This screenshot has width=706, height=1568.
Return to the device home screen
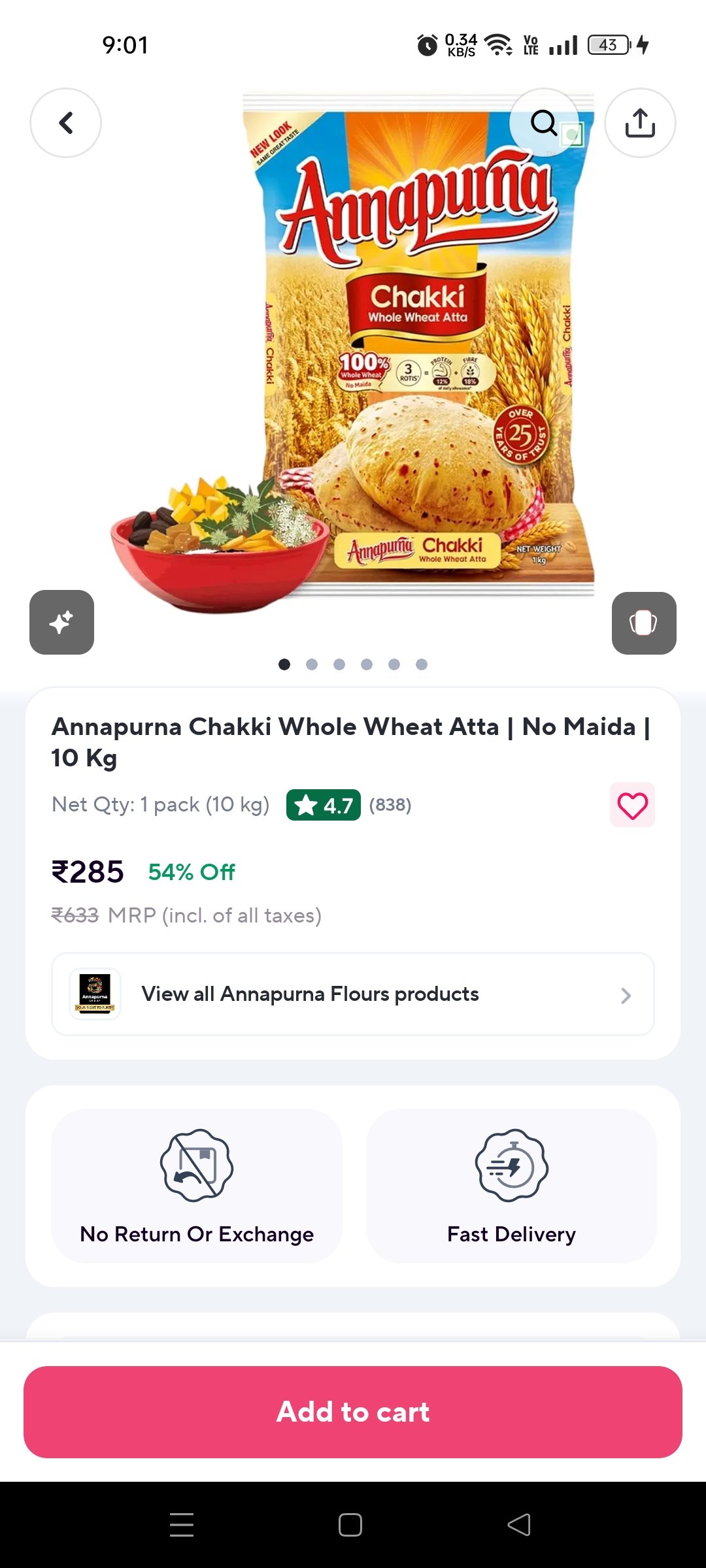[350, 1525]
